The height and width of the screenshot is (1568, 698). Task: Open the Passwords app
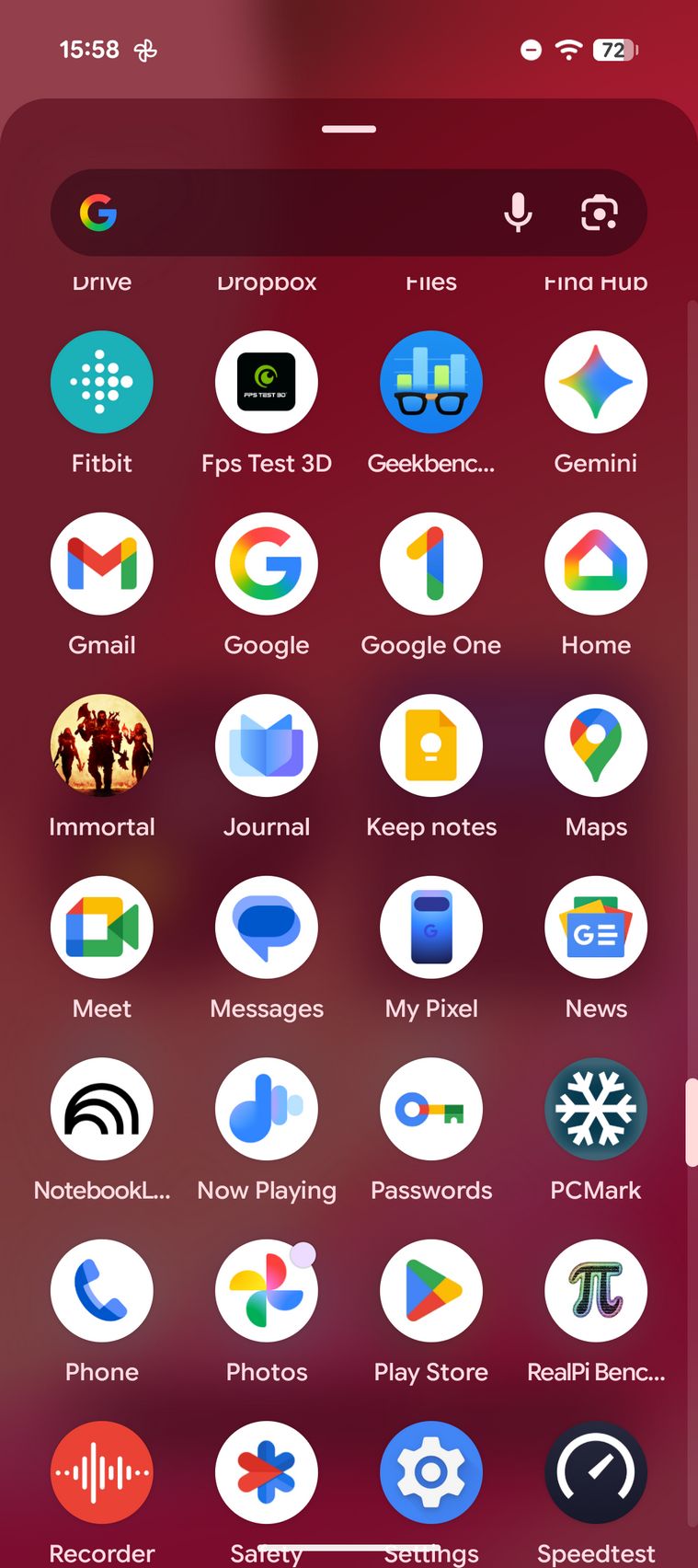pos(431,1109)
